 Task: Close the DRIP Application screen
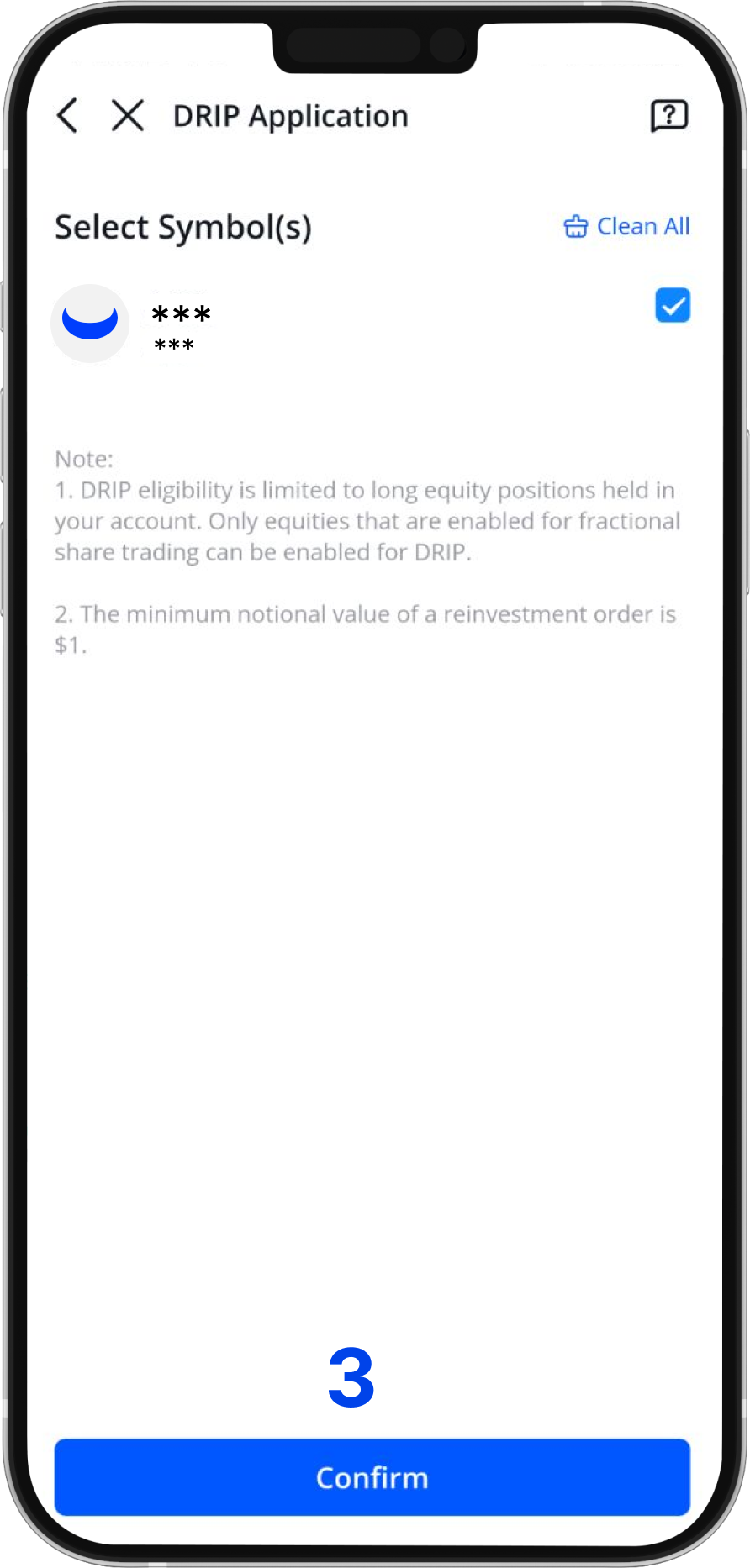click(x=128, y=115)
